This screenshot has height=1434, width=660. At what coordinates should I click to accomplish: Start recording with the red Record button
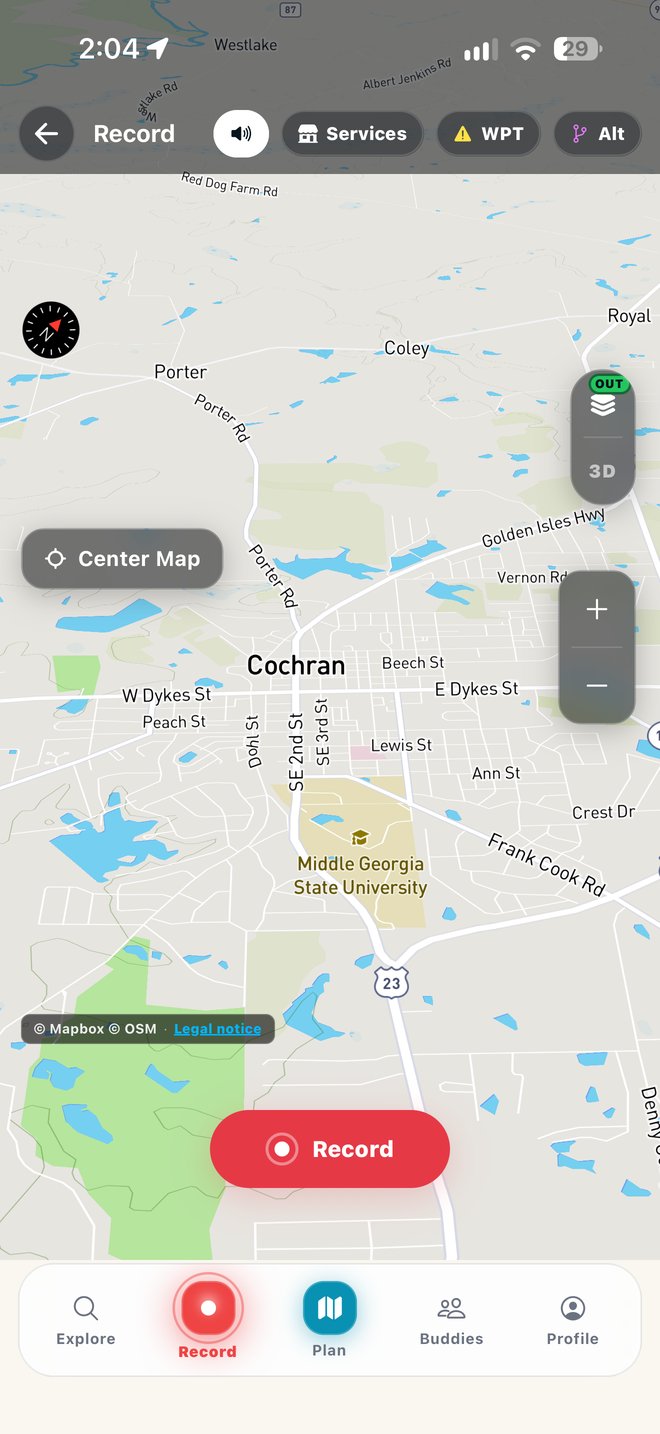pyautogui.click(x=330, y=1149)
